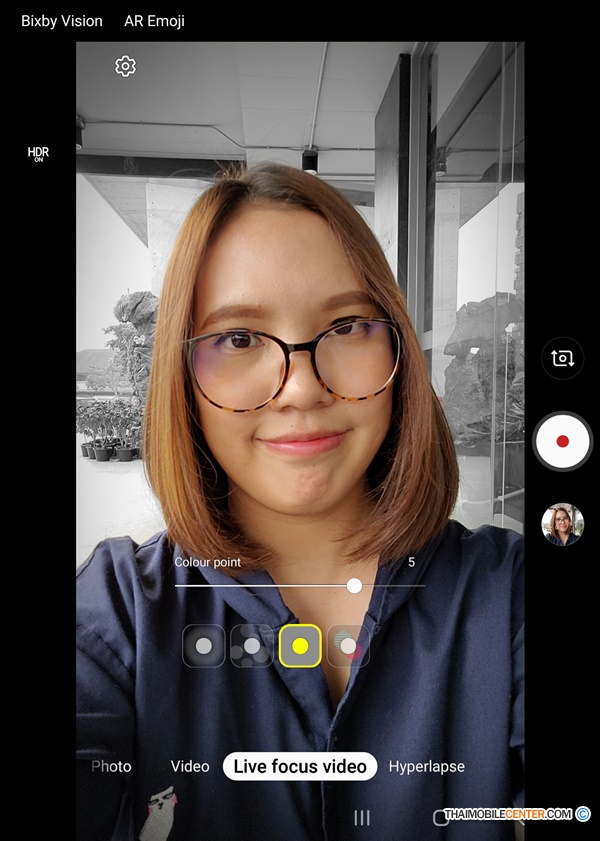Image resolution: width=600 pixels, height=841 pixels.
Task: Switch to Video mode
Action: tap(190, 767)
